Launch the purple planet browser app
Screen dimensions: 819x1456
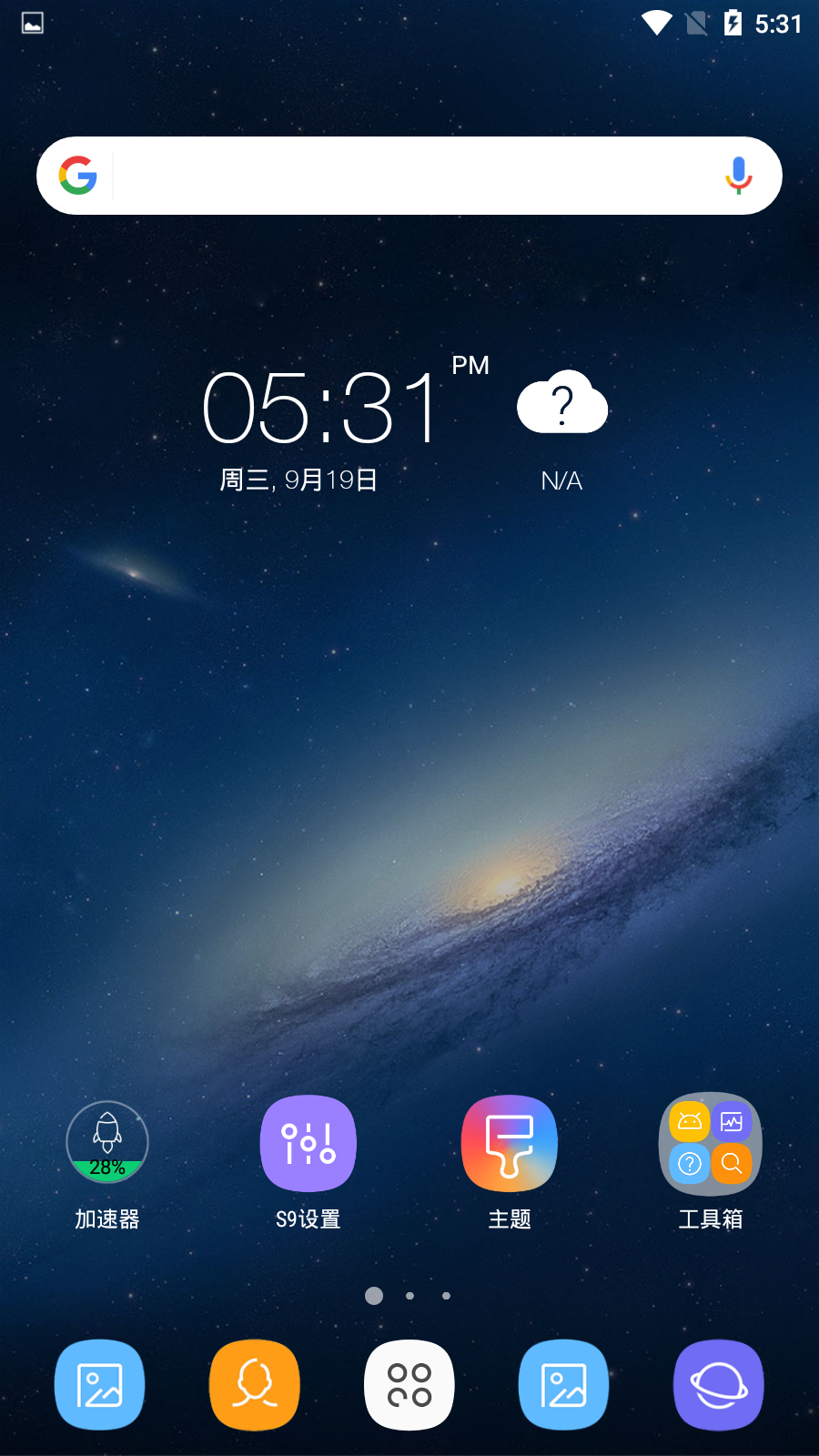(719, 1384)
